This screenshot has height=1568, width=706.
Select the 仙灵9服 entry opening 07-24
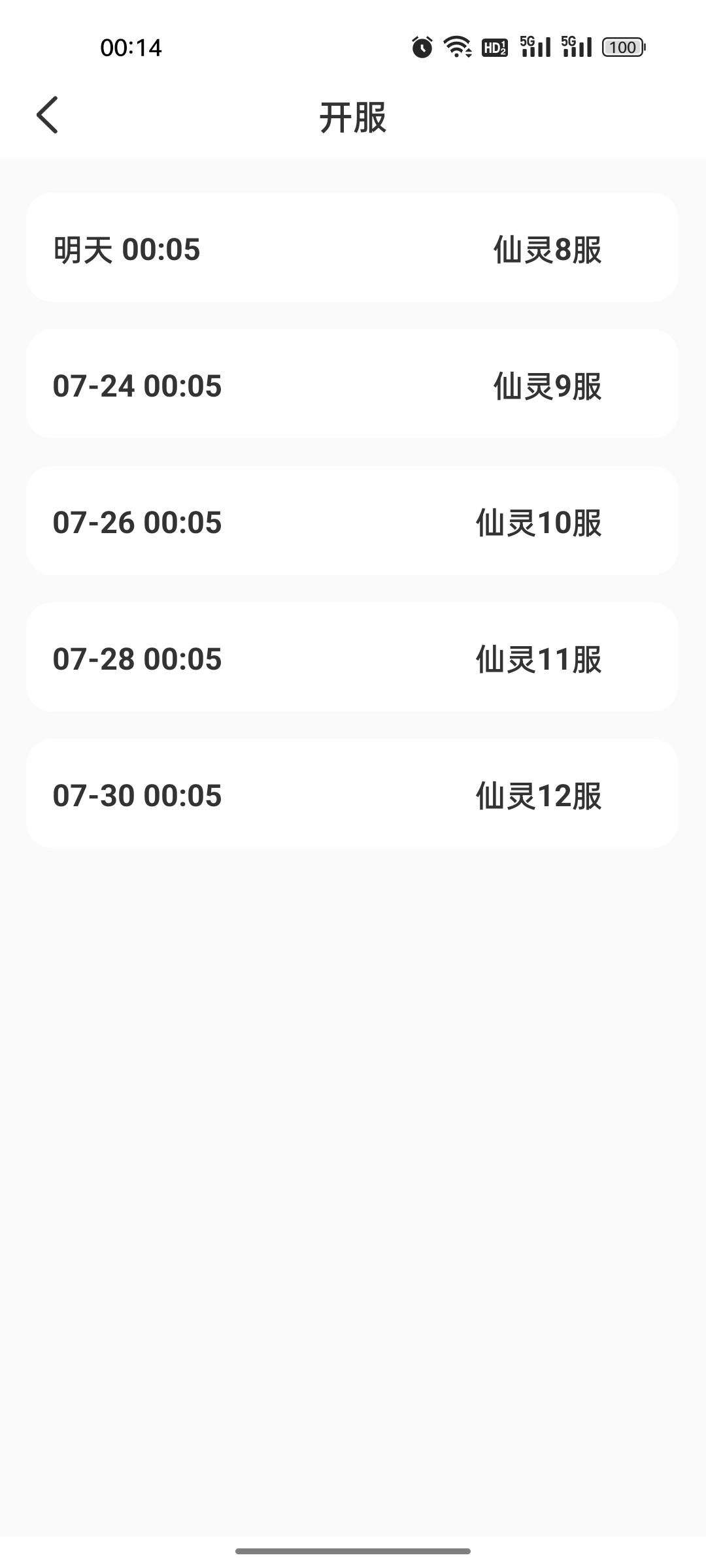point(352,384)
